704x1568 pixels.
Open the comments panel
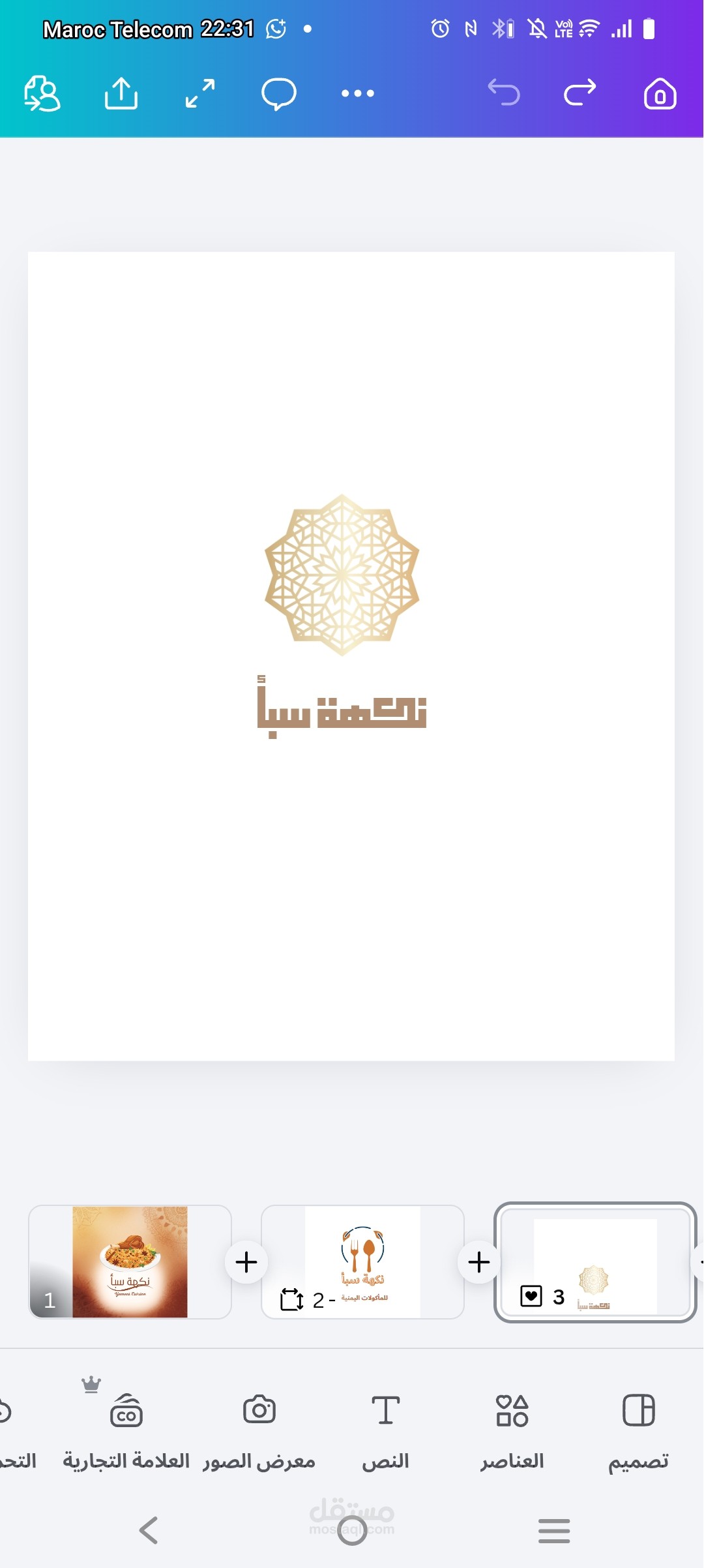tap(280, 93)
